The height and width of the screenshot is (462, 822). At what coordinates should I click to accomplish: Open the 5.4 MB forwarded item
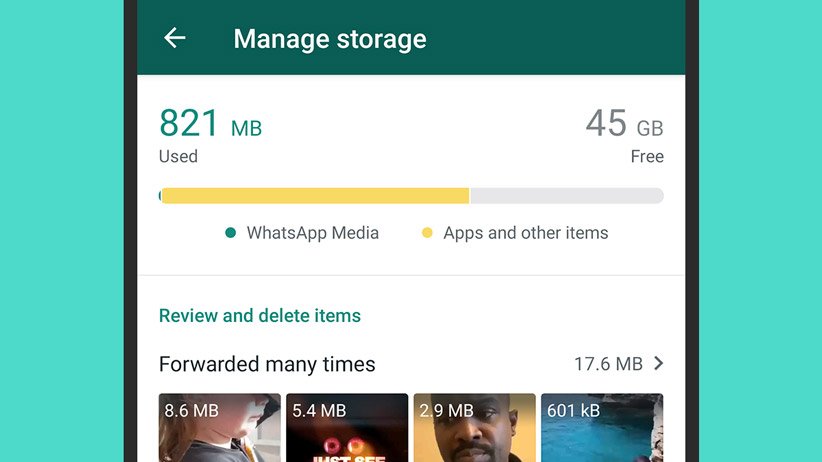(347, 428)
